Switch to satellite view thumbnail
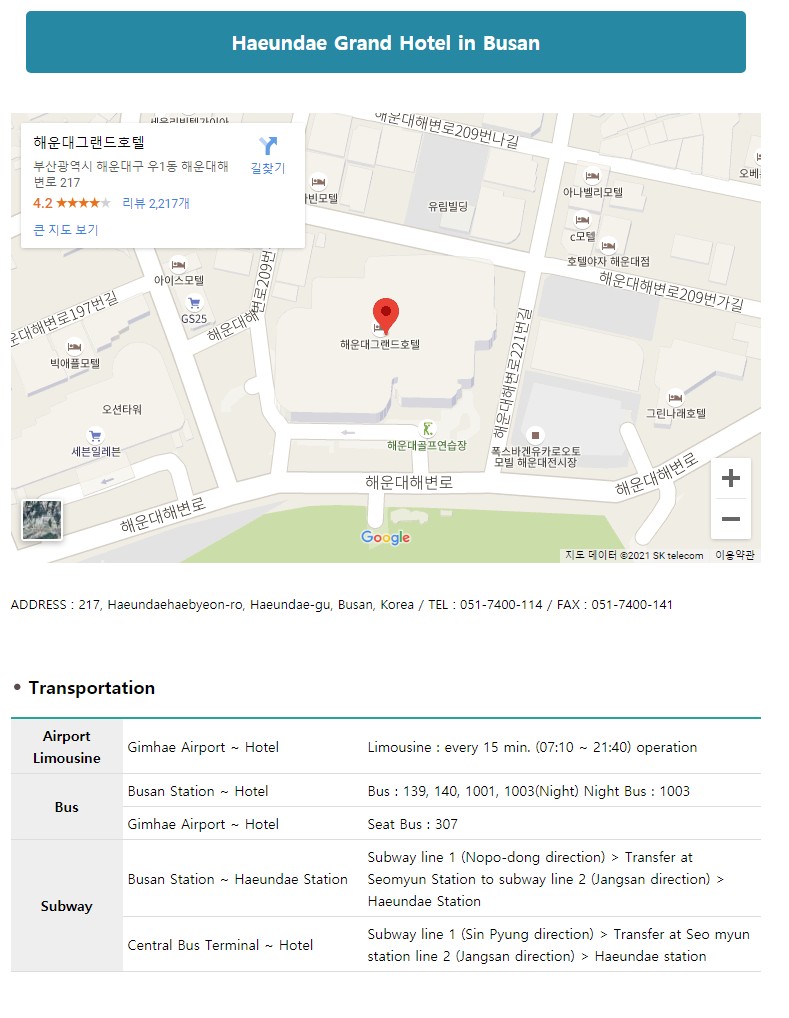 point(42,520)
